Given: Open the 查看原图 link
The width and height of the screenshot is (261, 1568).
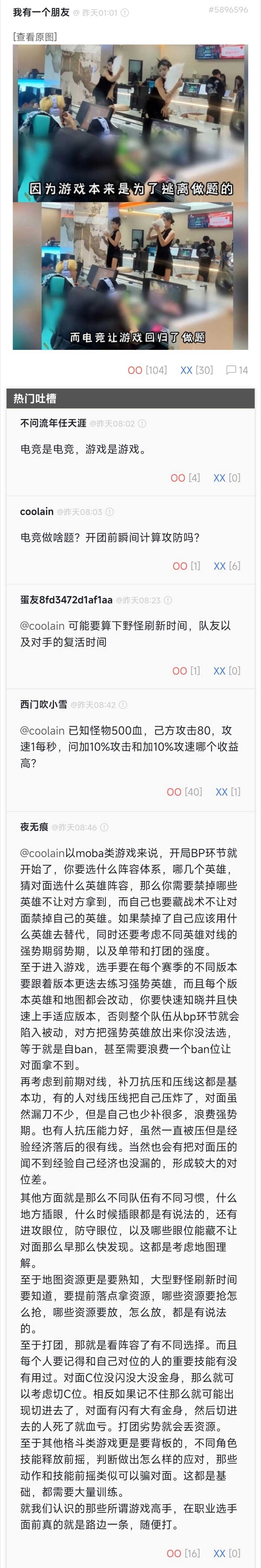Looking at the screenshot, I should tap(35, 37).
